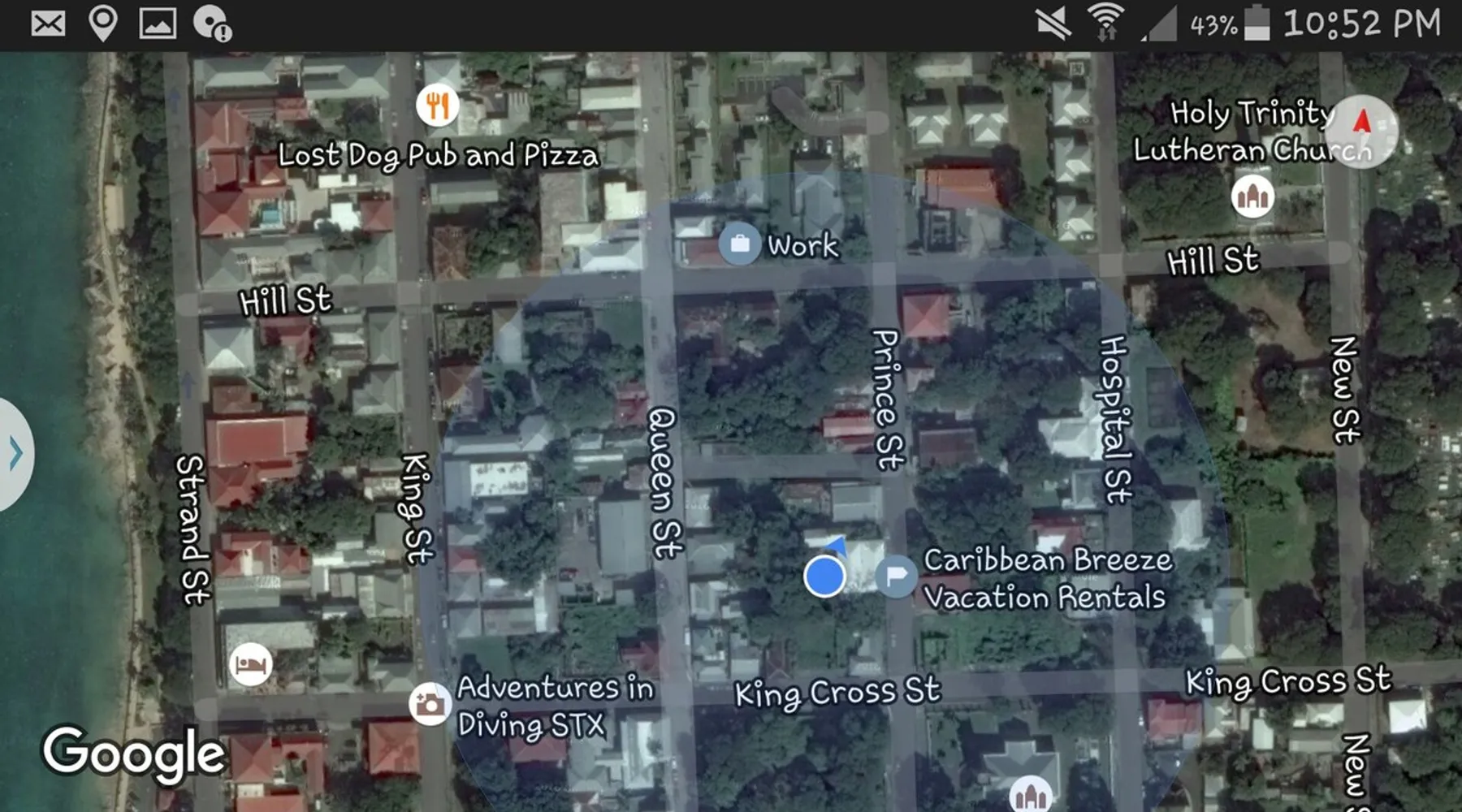
Task: Tap the blue current location dot
Action: [824, 576]
